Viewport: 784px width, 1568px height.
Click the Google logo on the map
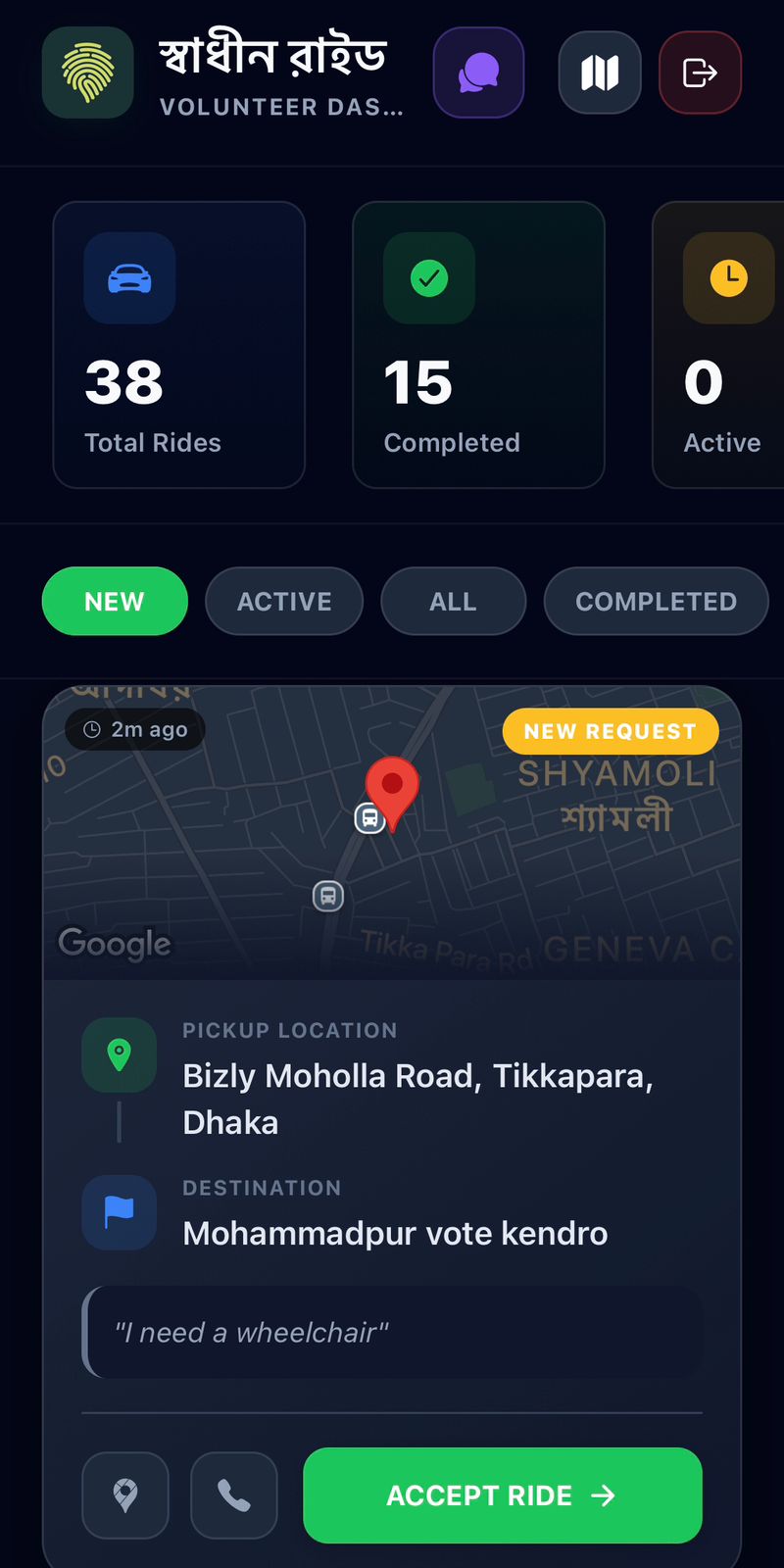coord(114,943)
